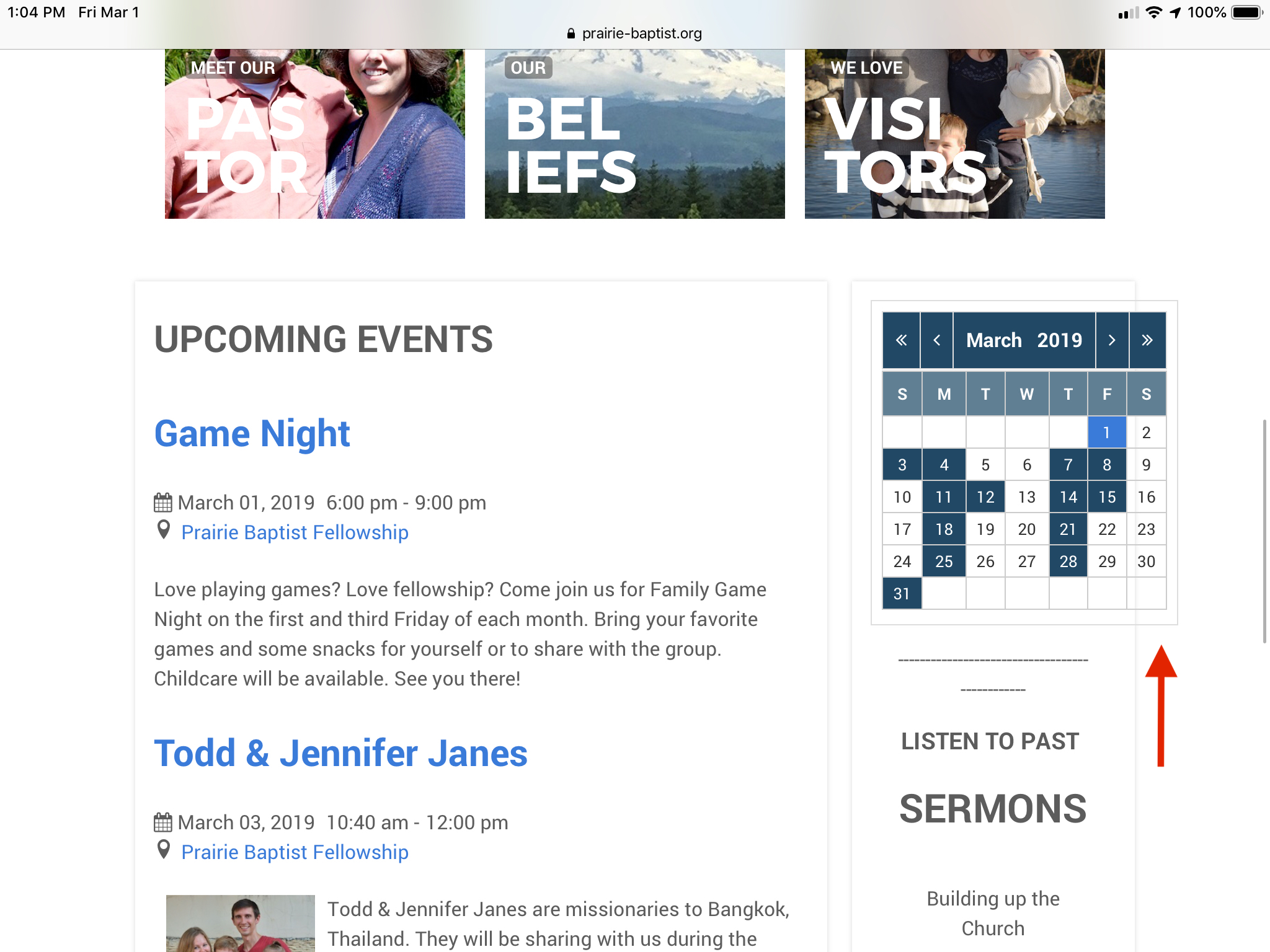Tap the prairie-baptist.org address bar
The image size is (1270, 952).
coord(634,33)
